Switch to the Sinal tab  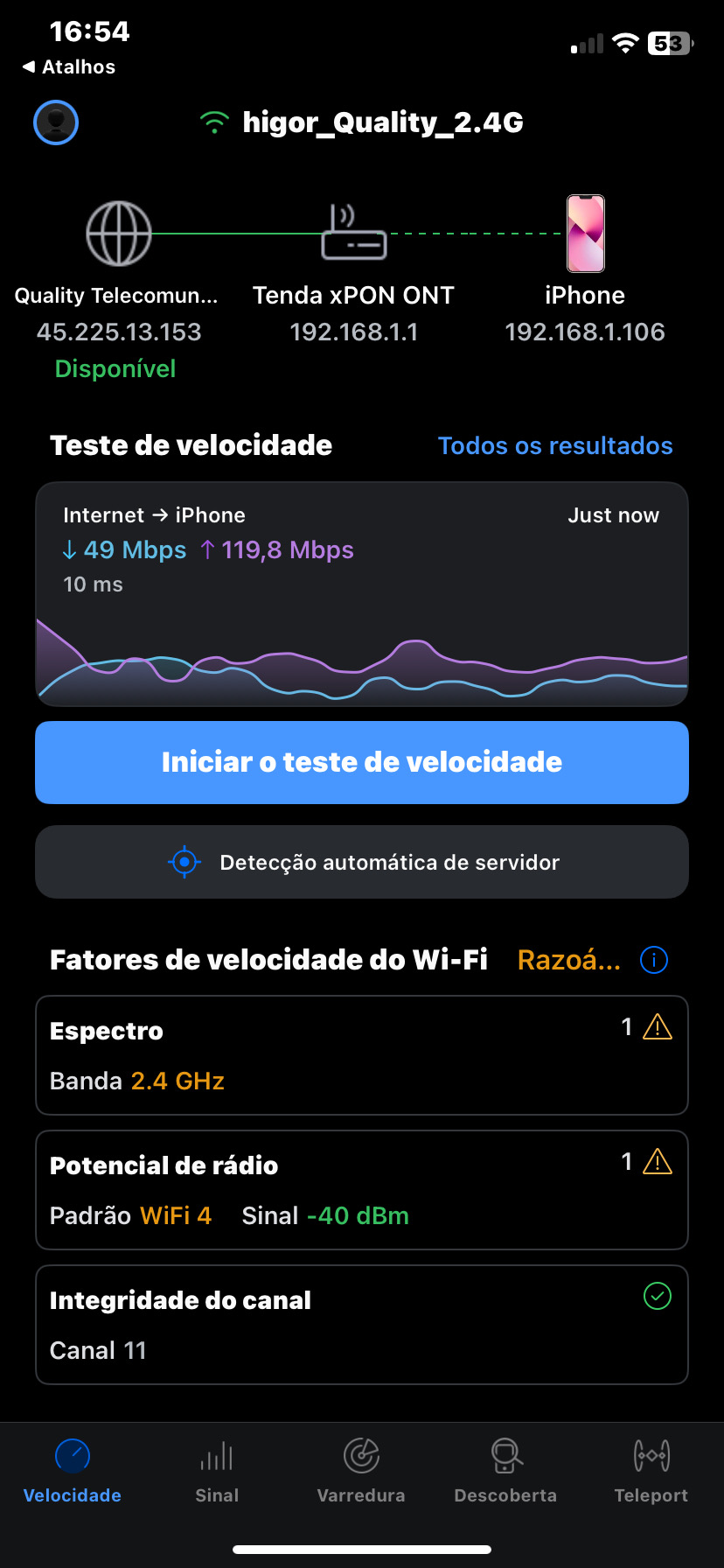(x=217, y=1472)
